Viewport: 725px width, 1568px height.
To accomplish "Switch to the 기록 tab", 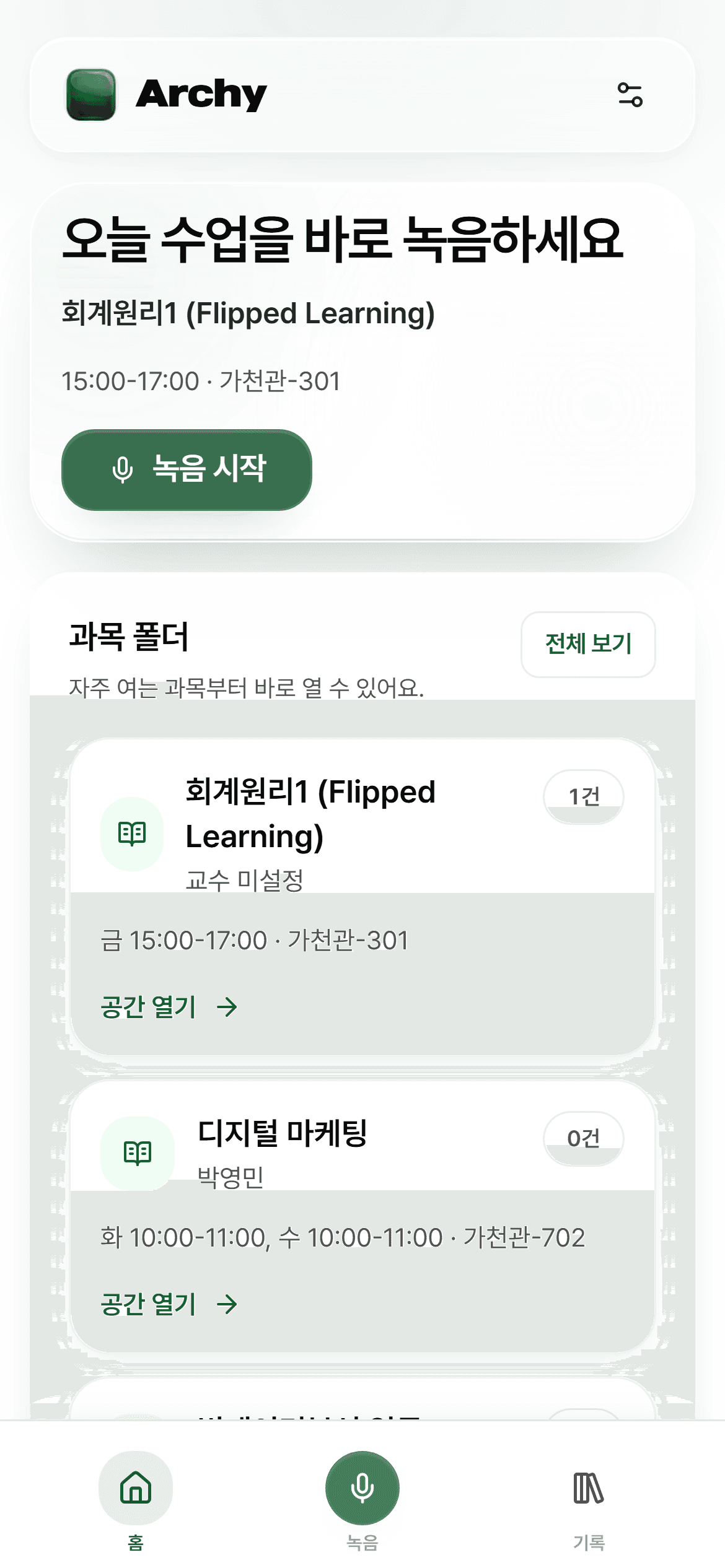I will click(590, 1505).
